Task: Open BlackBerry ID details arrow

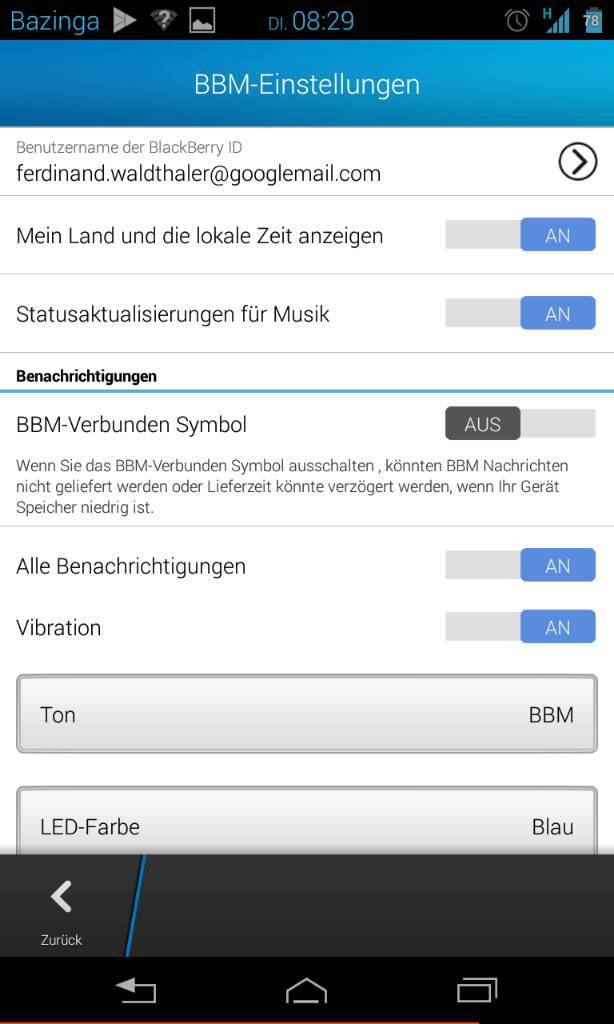Action: coord(577,161)
